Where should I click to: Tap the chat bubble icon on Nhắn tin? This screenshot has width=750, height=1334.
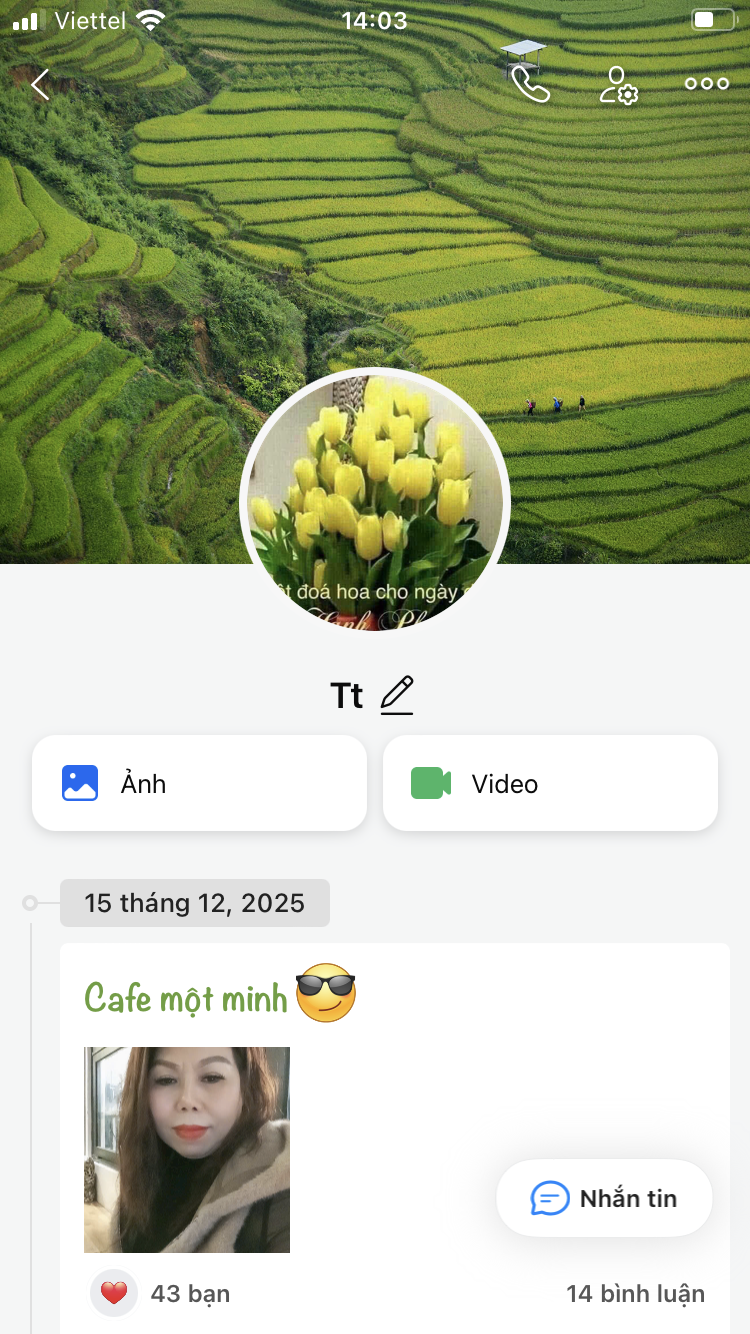coord(549,1198)
